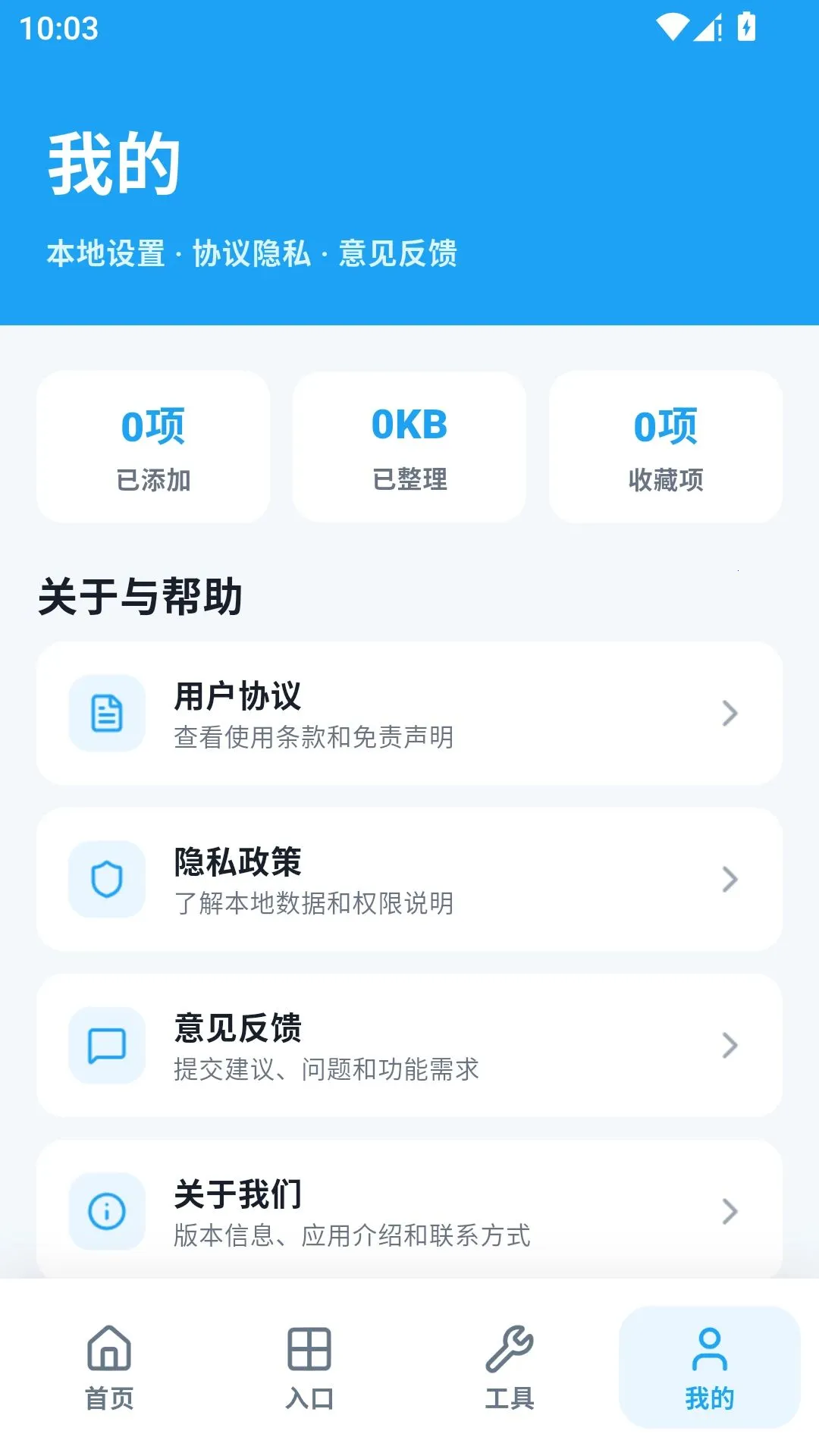Tap the 收藏项 stats card
This screenshot has width=819, height=1456.
tap(666, 447)
